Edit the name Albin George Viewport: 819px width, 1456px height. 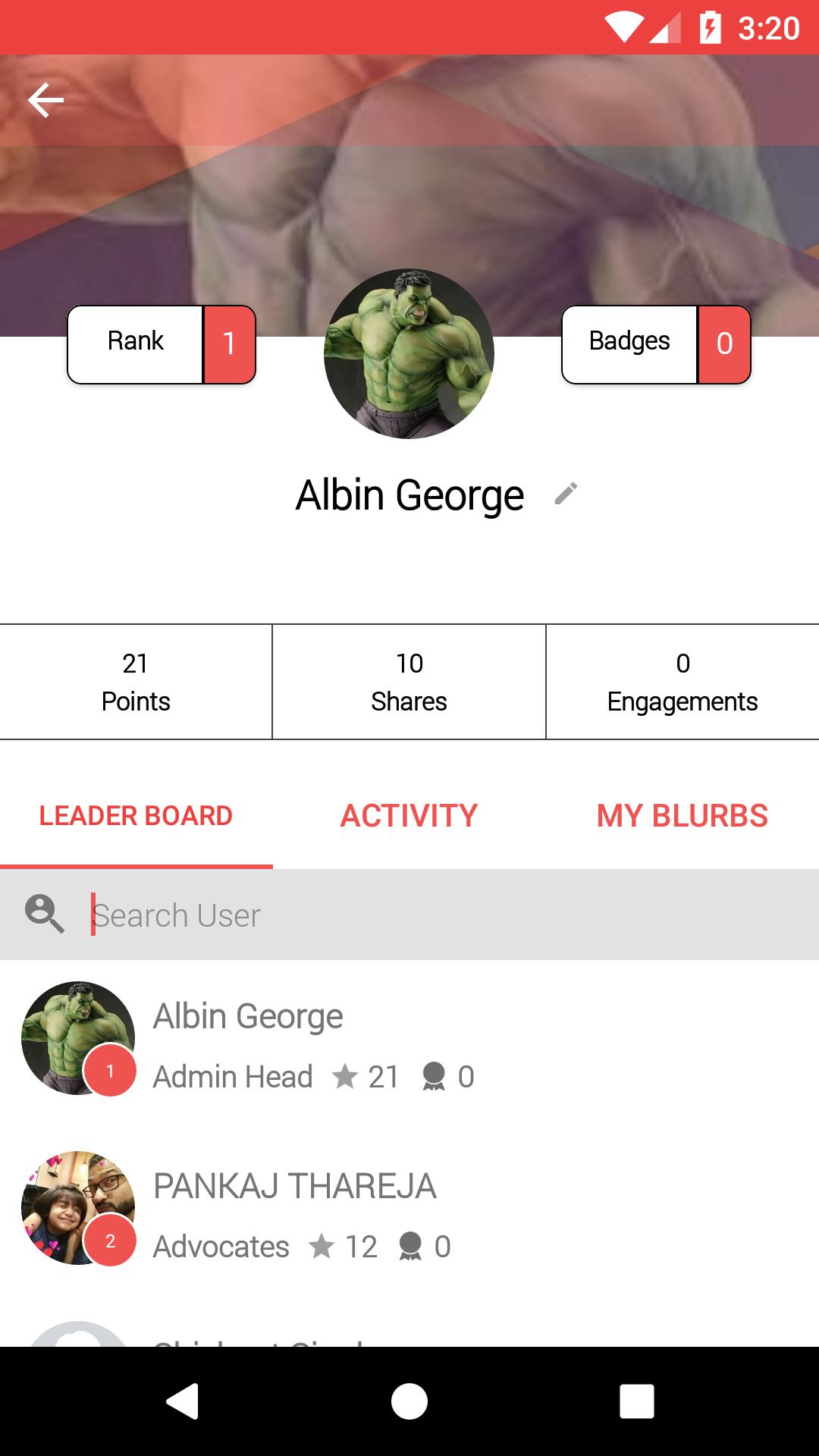click(x=566, y=494)
